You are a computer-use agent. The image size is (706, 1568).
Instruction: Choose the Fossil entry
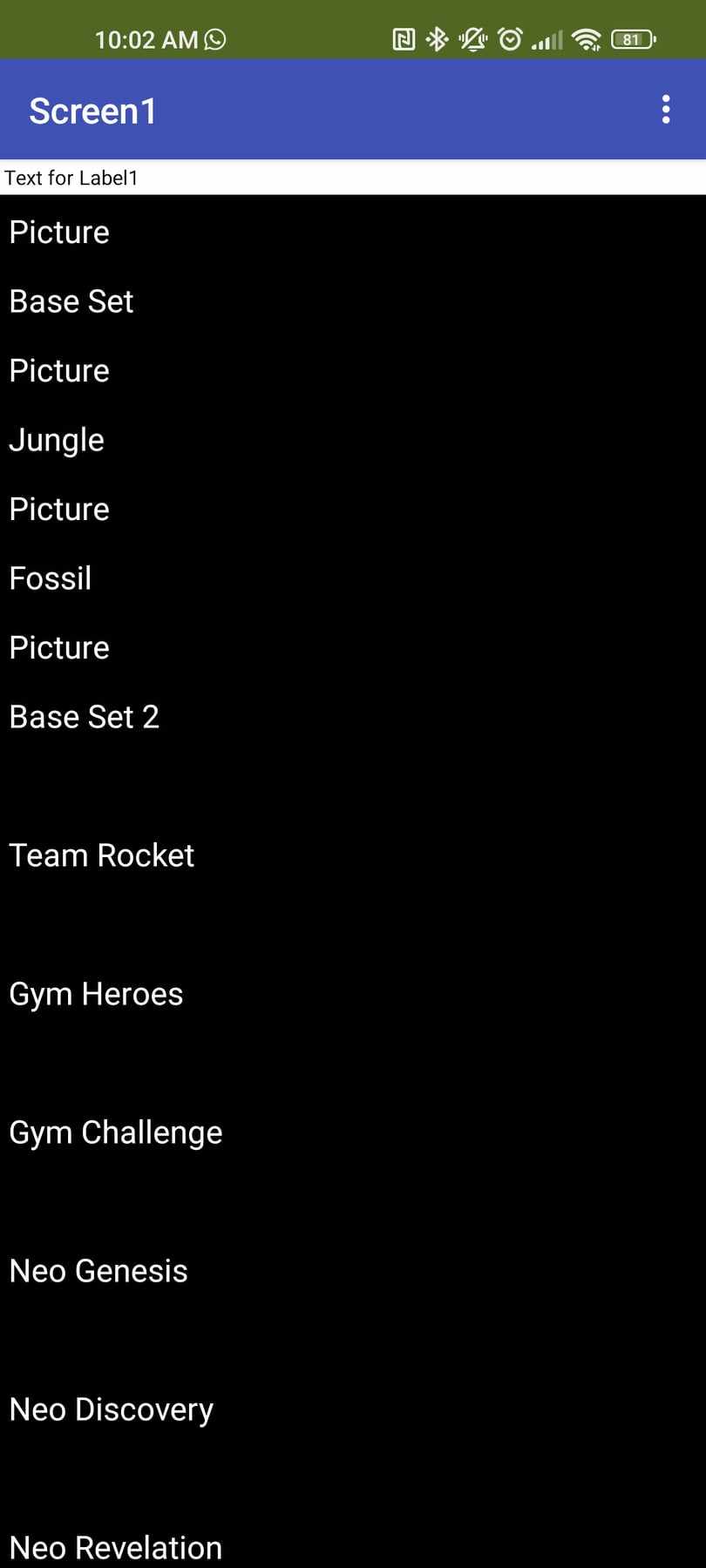tap(353, 578)
